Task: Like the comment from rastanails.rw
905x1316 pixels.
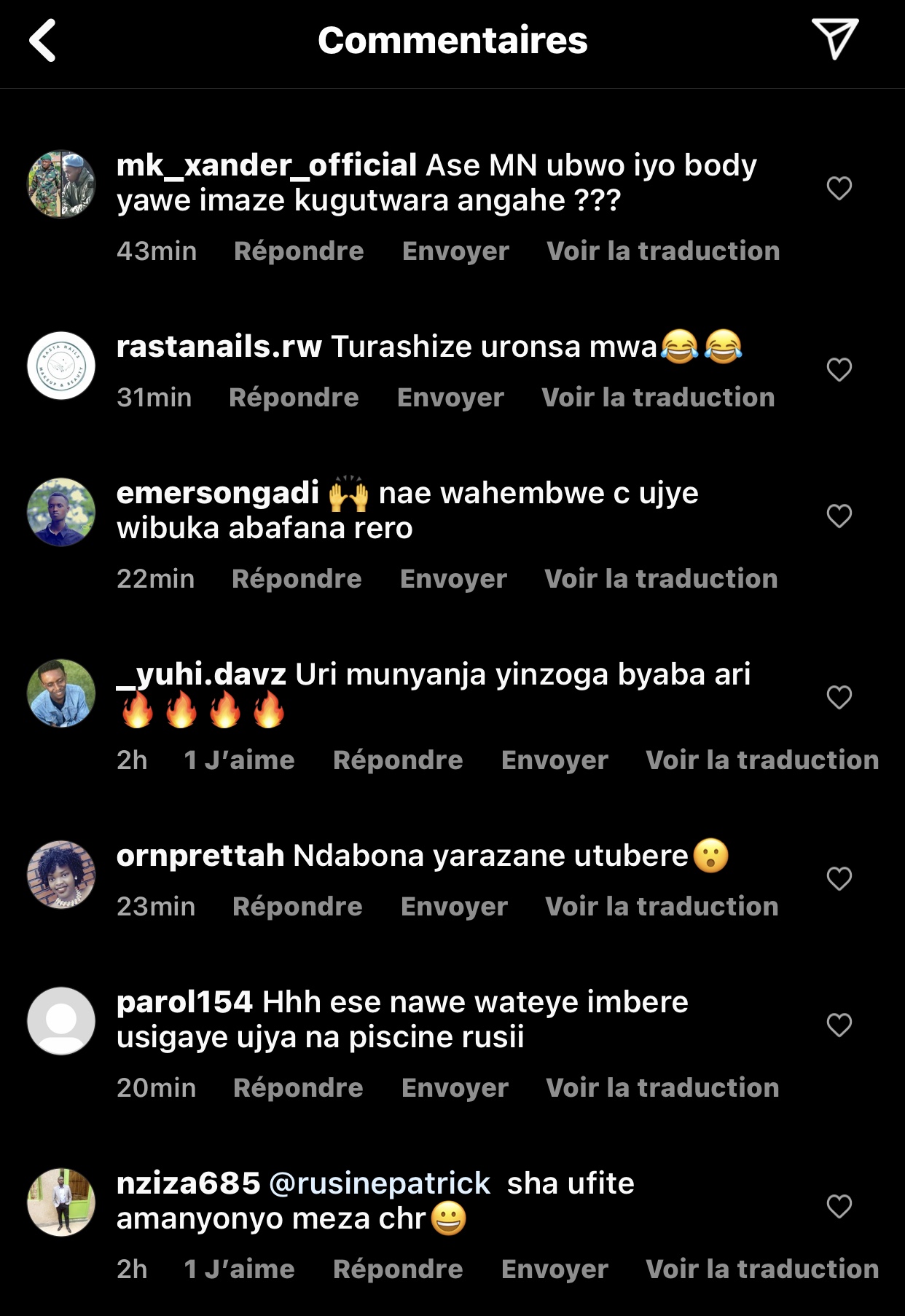Action: tap(839, 369)
